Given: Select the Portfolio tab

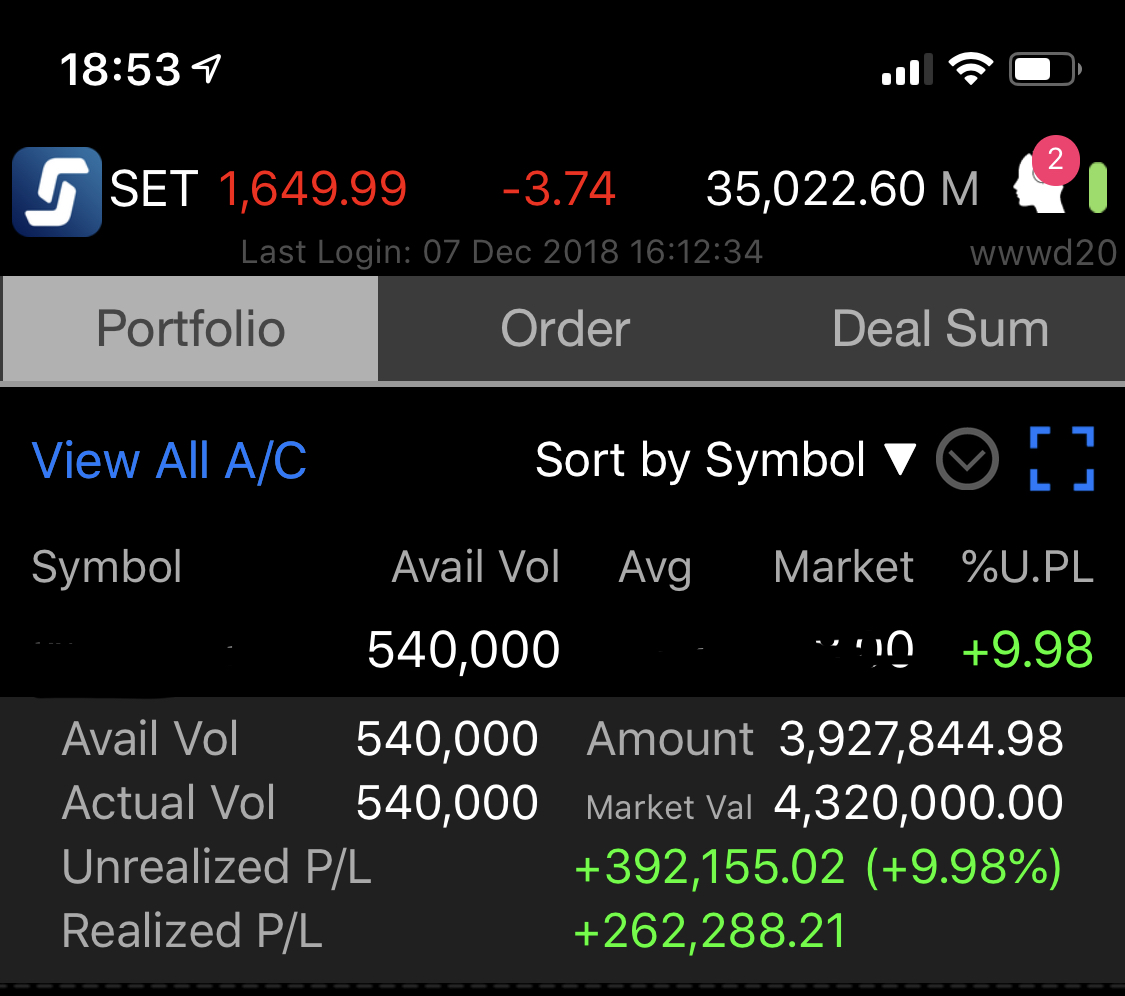Looking at the screenshot, I should [190, 329].
